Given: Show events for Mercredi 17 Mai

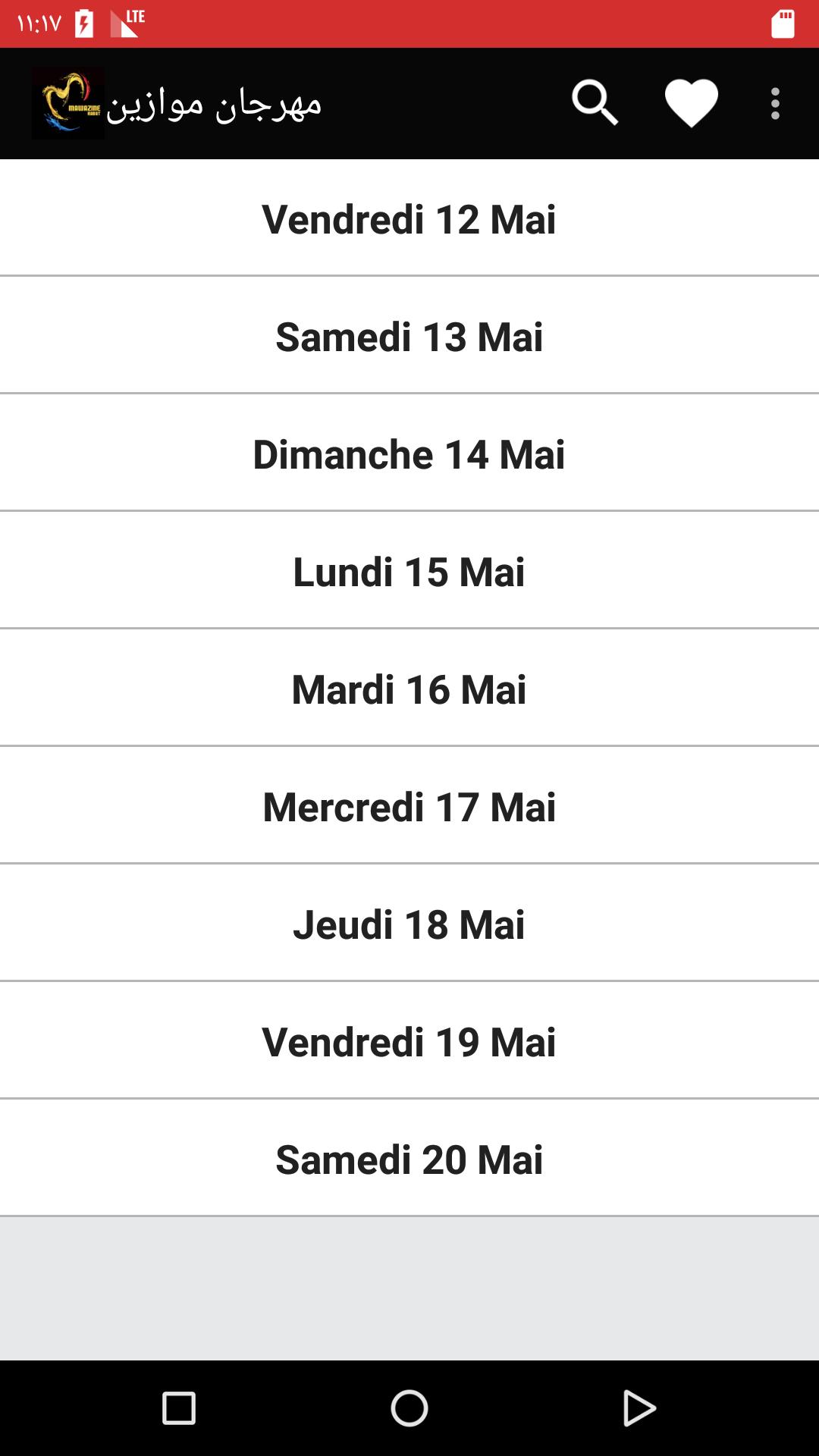Looking at the screenshot, I should pos(409,807).
